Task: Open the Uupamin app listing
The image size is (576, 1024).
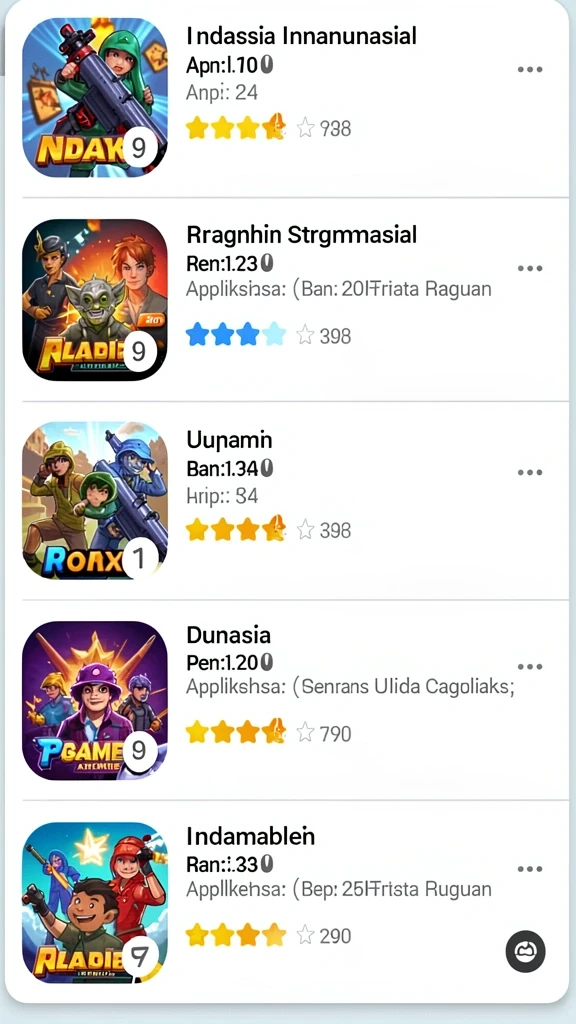Action: pos(287,501)
